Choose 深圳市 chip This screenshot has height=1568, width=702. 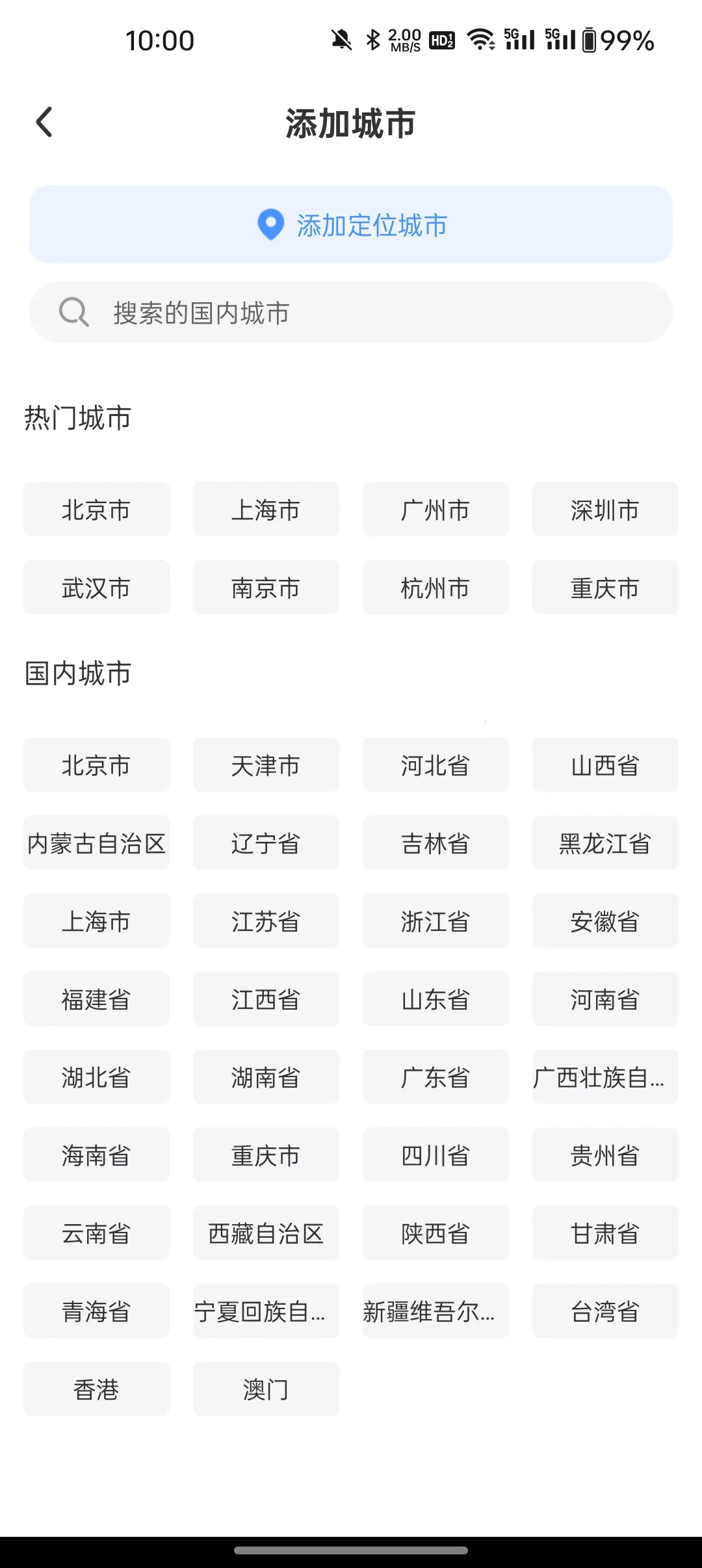604,510
